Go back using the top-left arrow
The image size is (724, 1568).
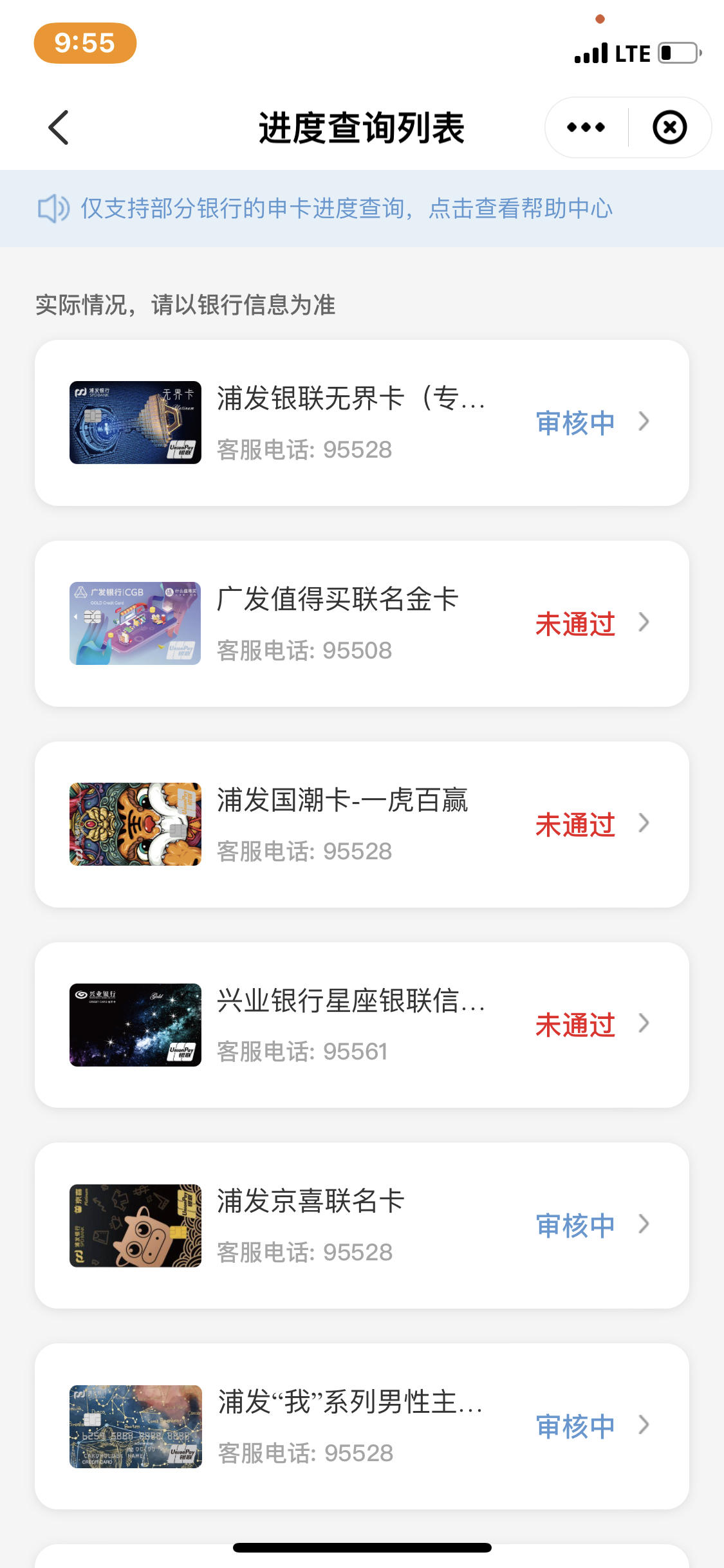pyautogui.click(x=59, y=127)
